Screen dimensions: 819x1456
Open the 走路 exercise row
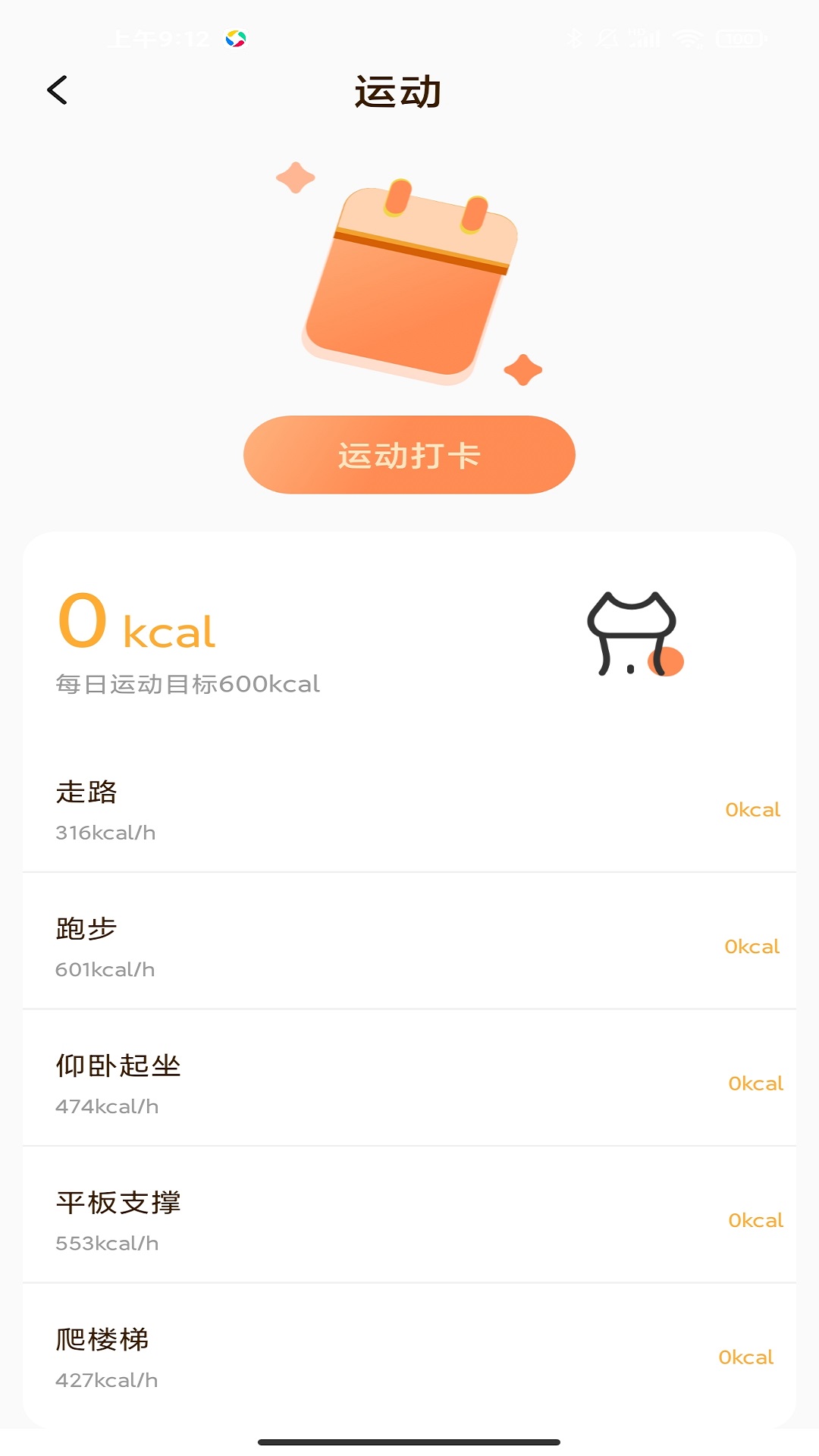point(409,810)
